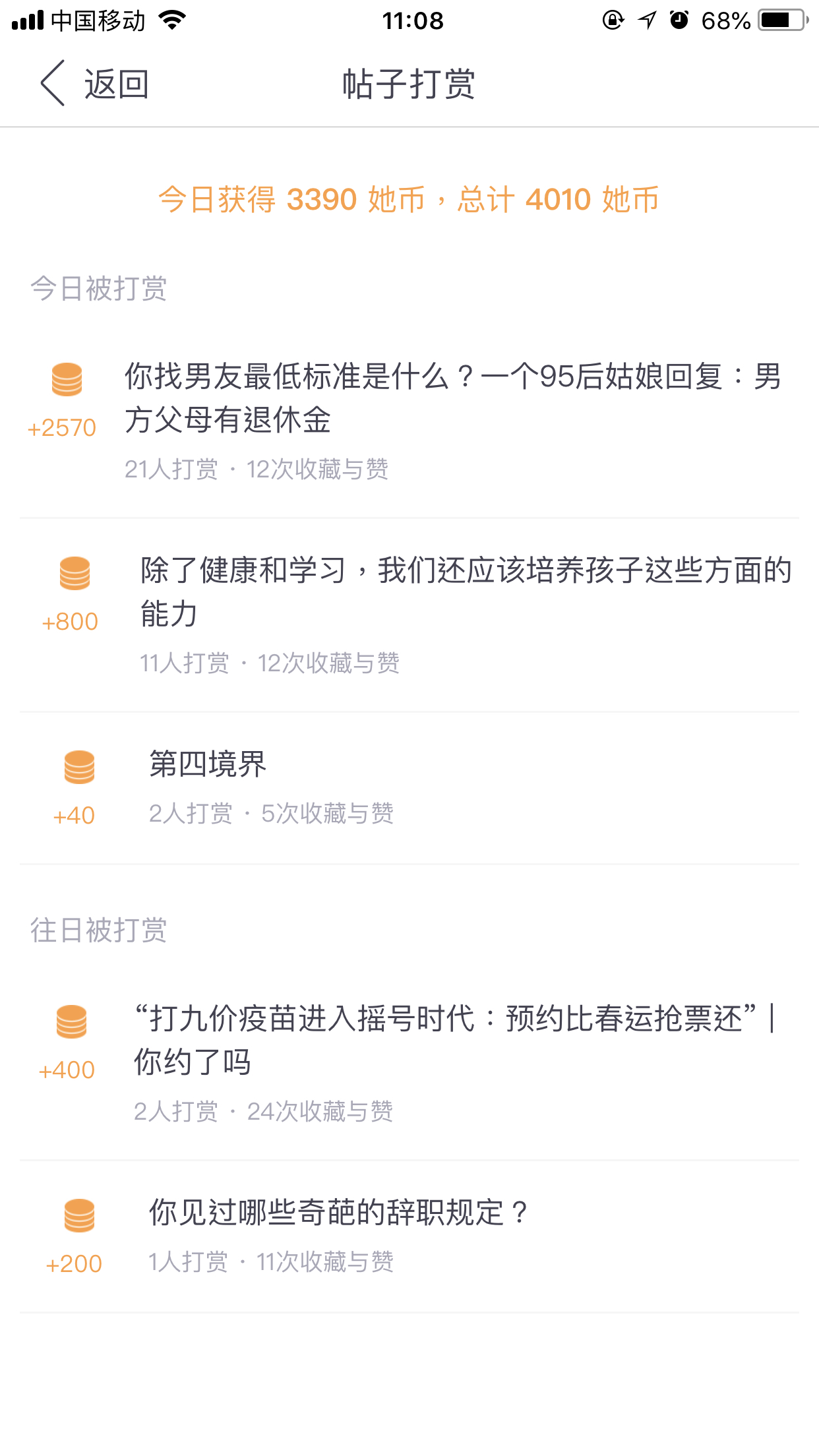Viewport: 819px width, 1456px height.
Task: Open the post about 找男友最低标准
Action: click(x=409, y=421)
